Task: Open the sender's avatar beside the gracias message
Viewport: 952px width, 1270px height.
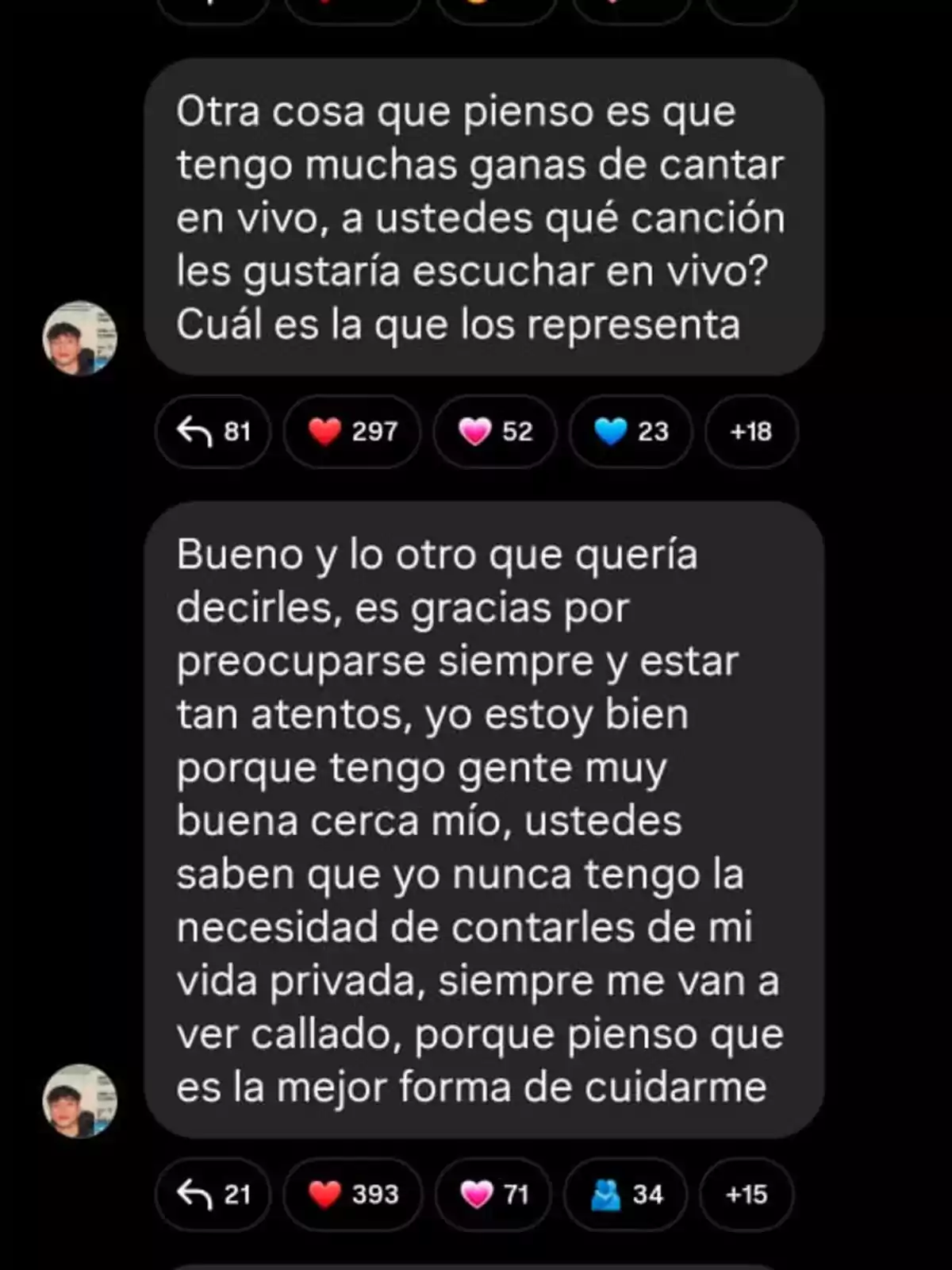Action: click(79, 1101)
